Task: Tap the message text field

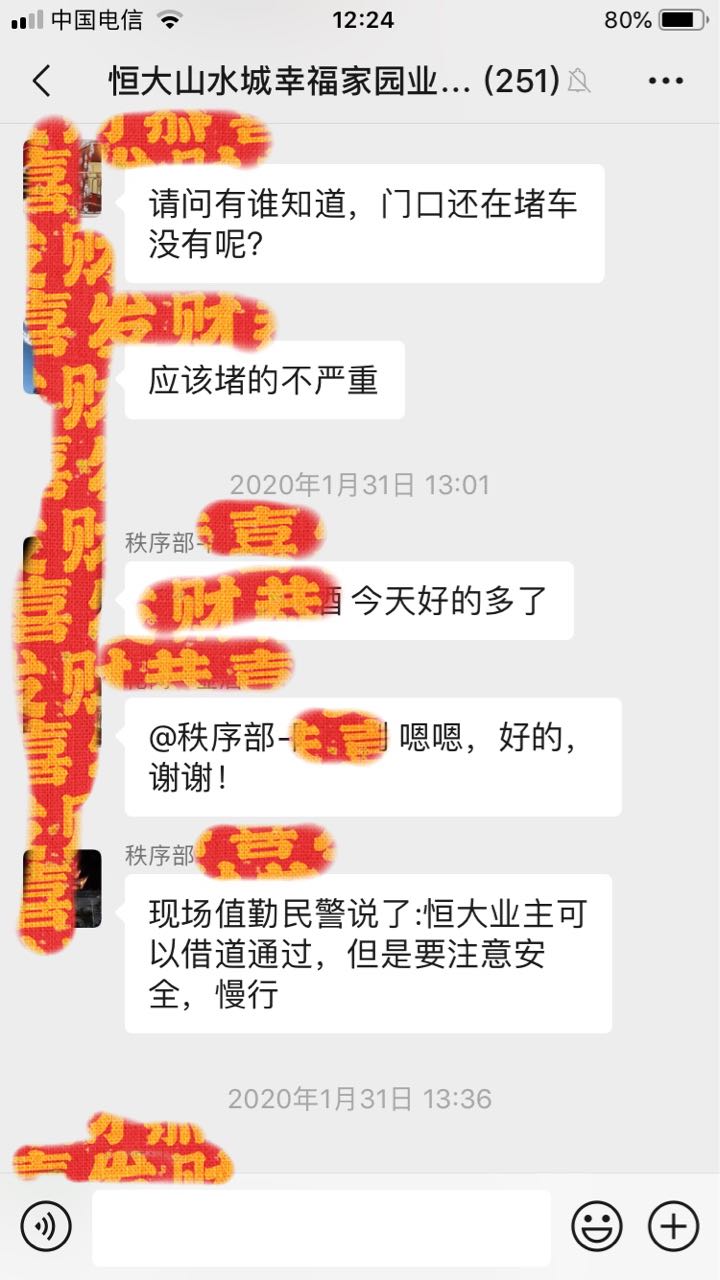Action: tap(321, 1227)
